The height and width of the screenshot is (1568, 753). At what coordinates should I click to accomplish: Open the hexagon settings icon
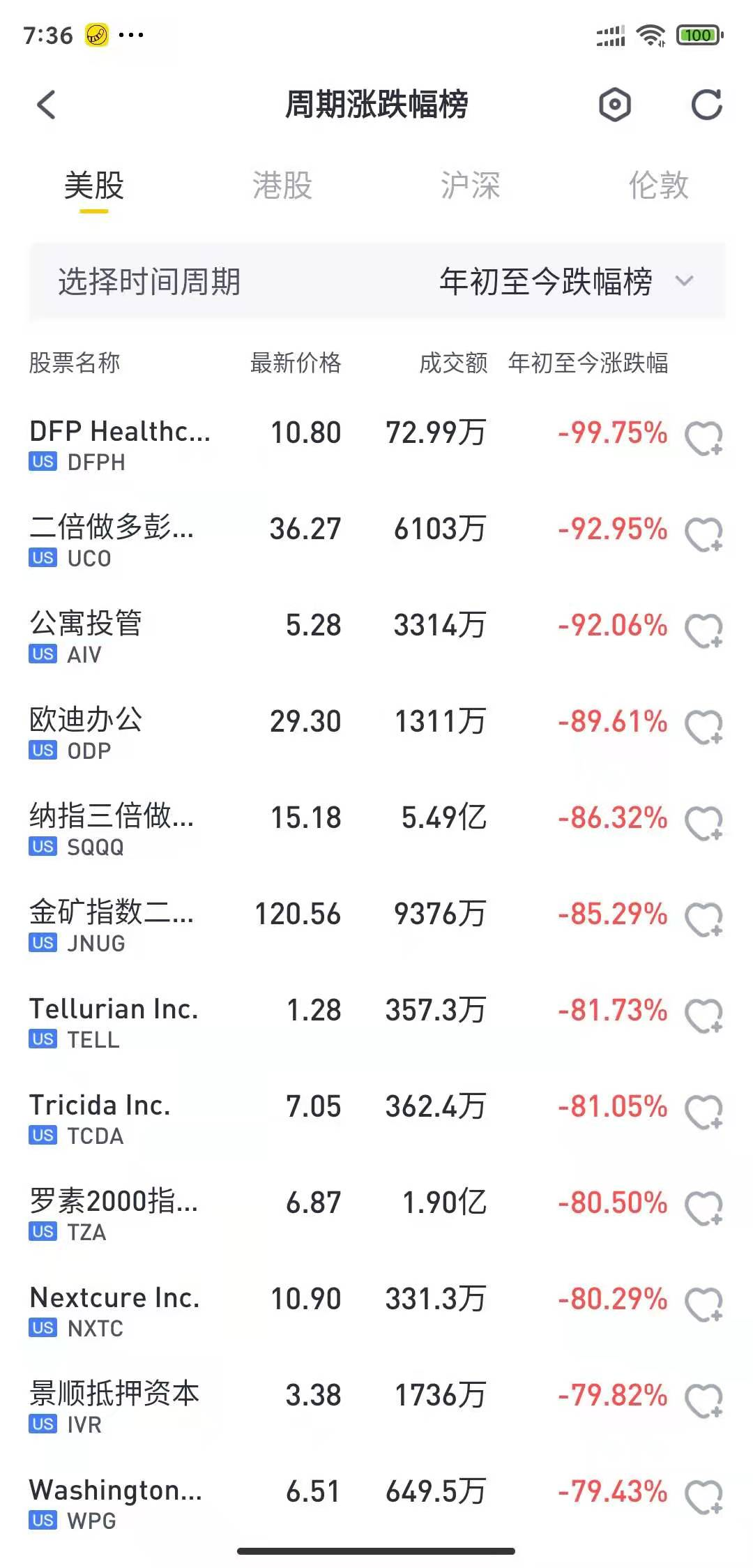[615, 105]
